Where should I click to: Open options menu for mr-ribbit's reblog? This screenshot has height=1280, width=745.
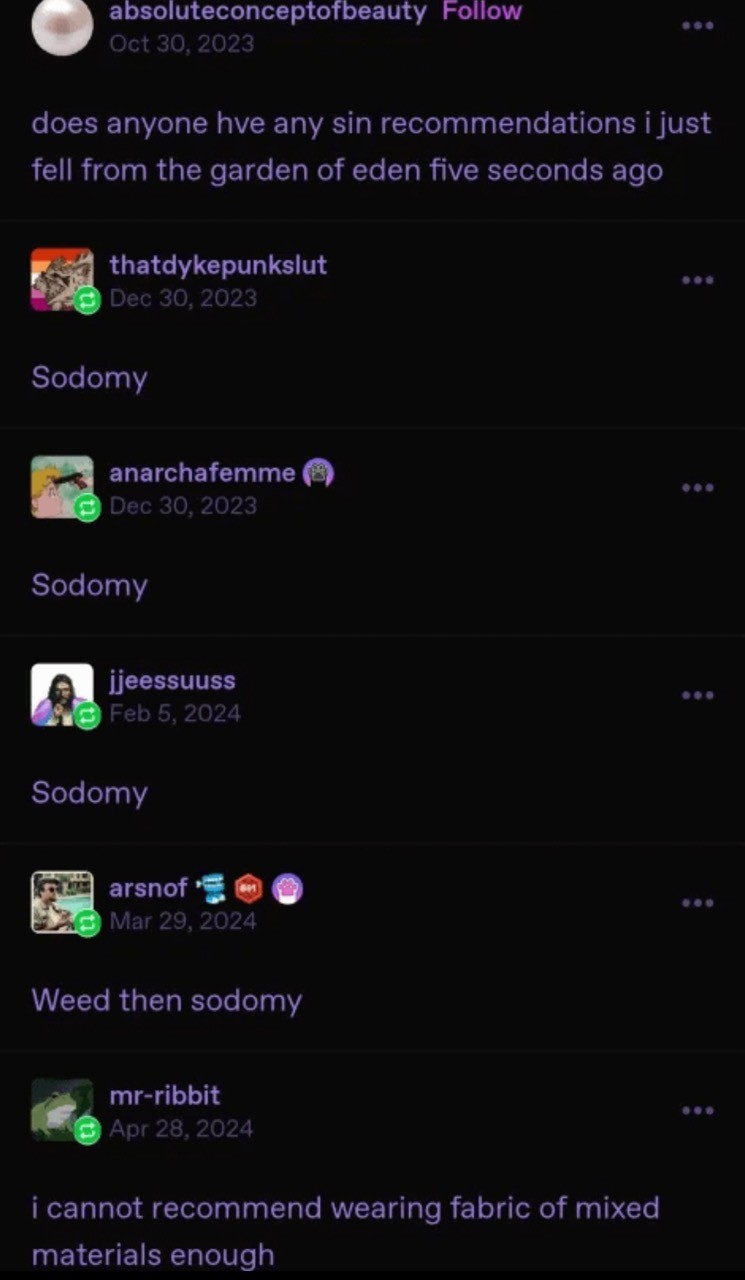[x=697, y=1110]
